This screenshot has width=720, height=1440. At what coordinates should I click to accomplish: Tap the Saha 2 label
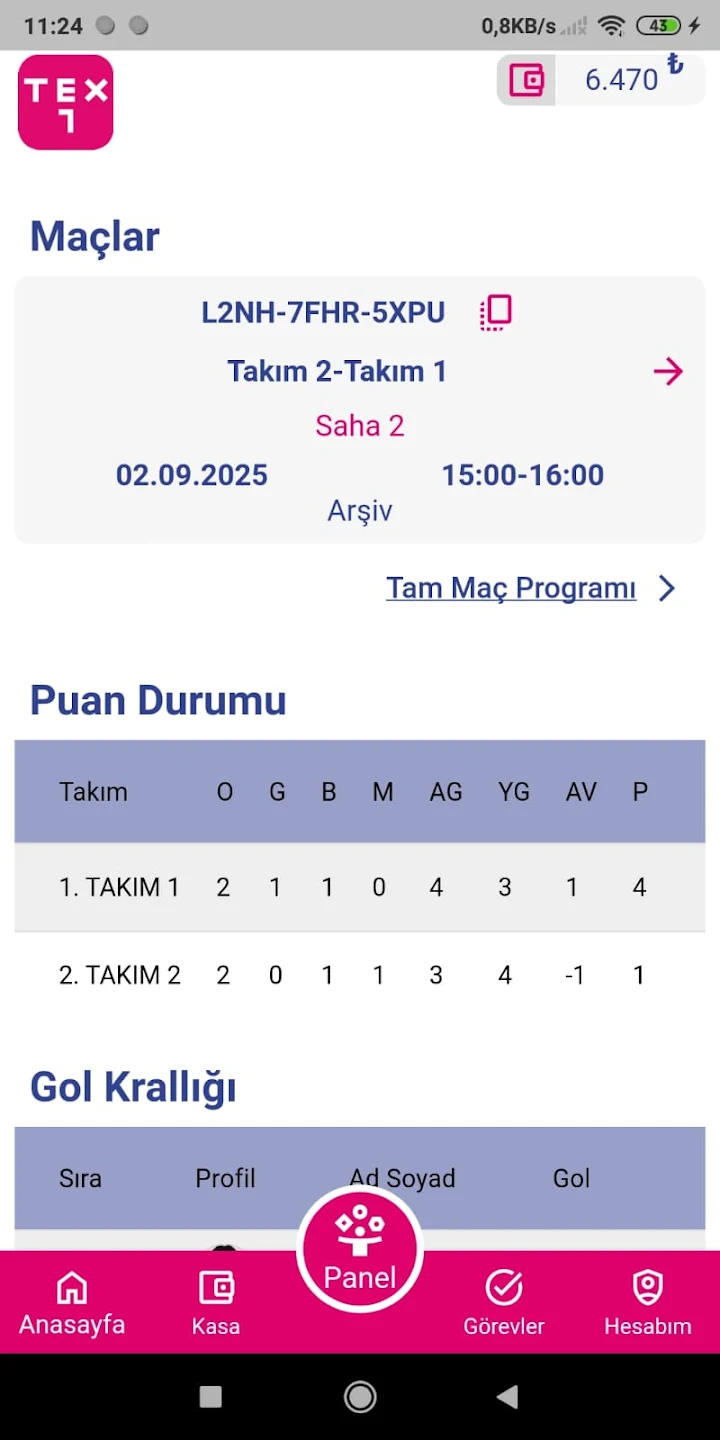click(x=359, y=425)
